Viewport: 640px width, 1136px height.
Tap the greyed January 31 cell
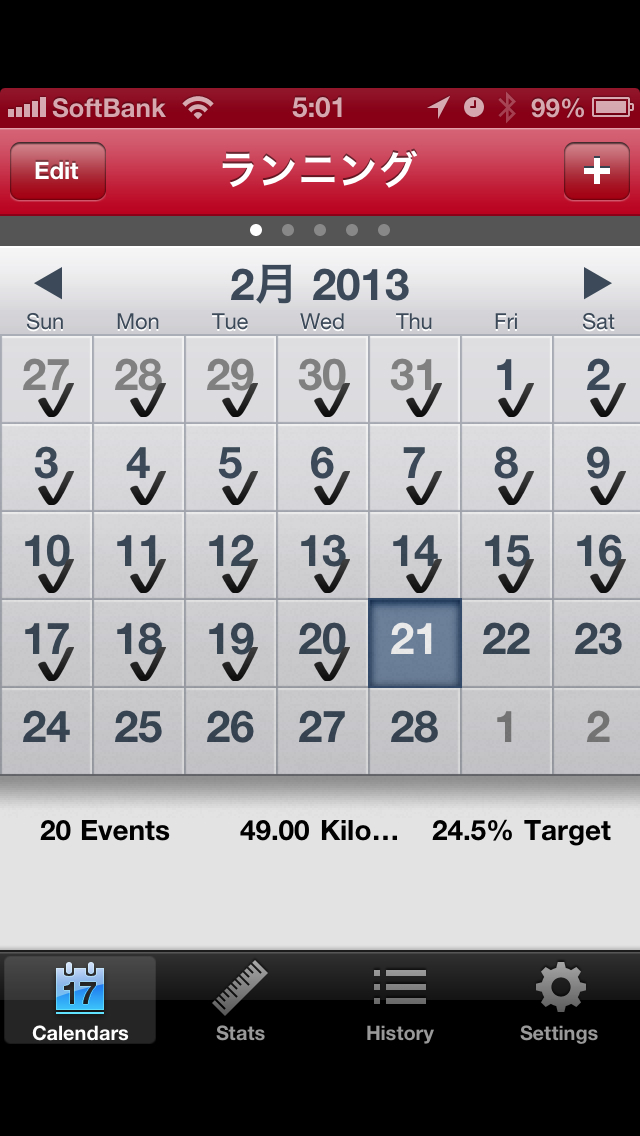415,380
